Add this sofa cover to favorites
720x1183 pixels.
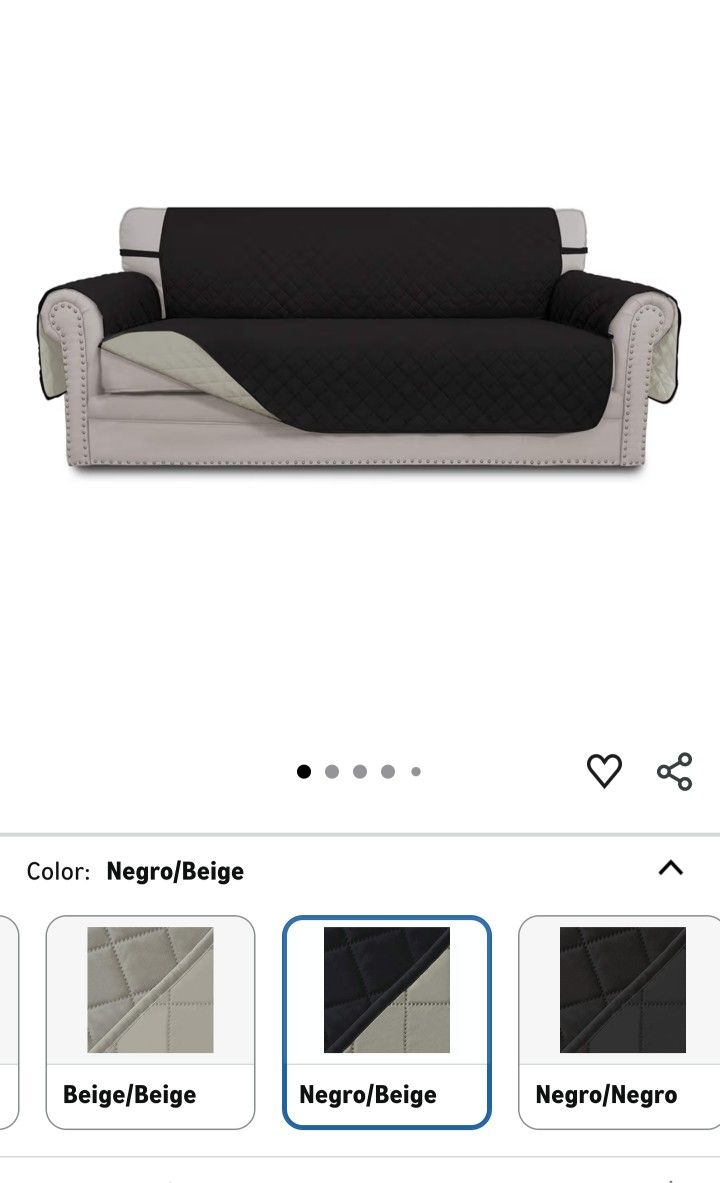[604, 771]
